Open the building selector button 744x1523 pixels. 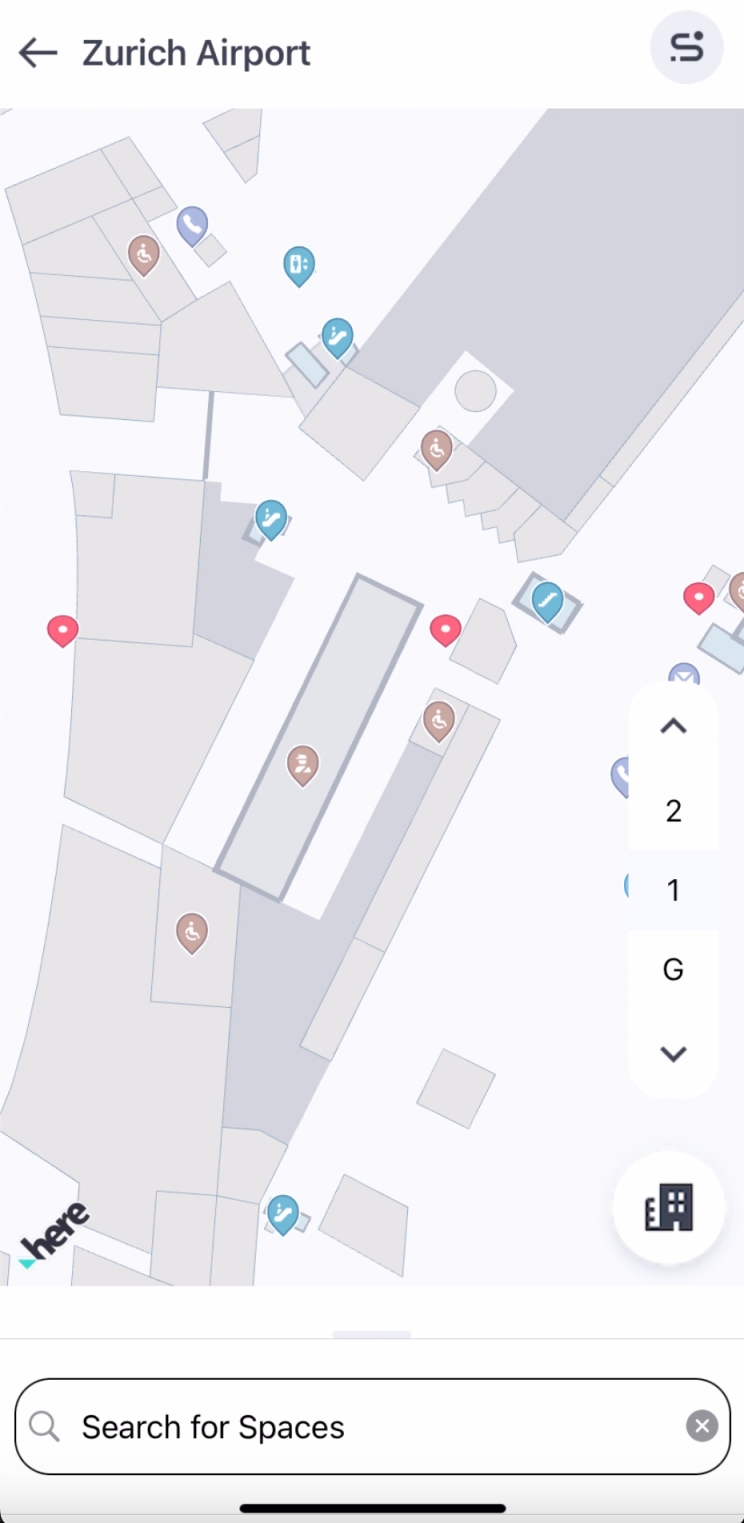(669, 1208)
